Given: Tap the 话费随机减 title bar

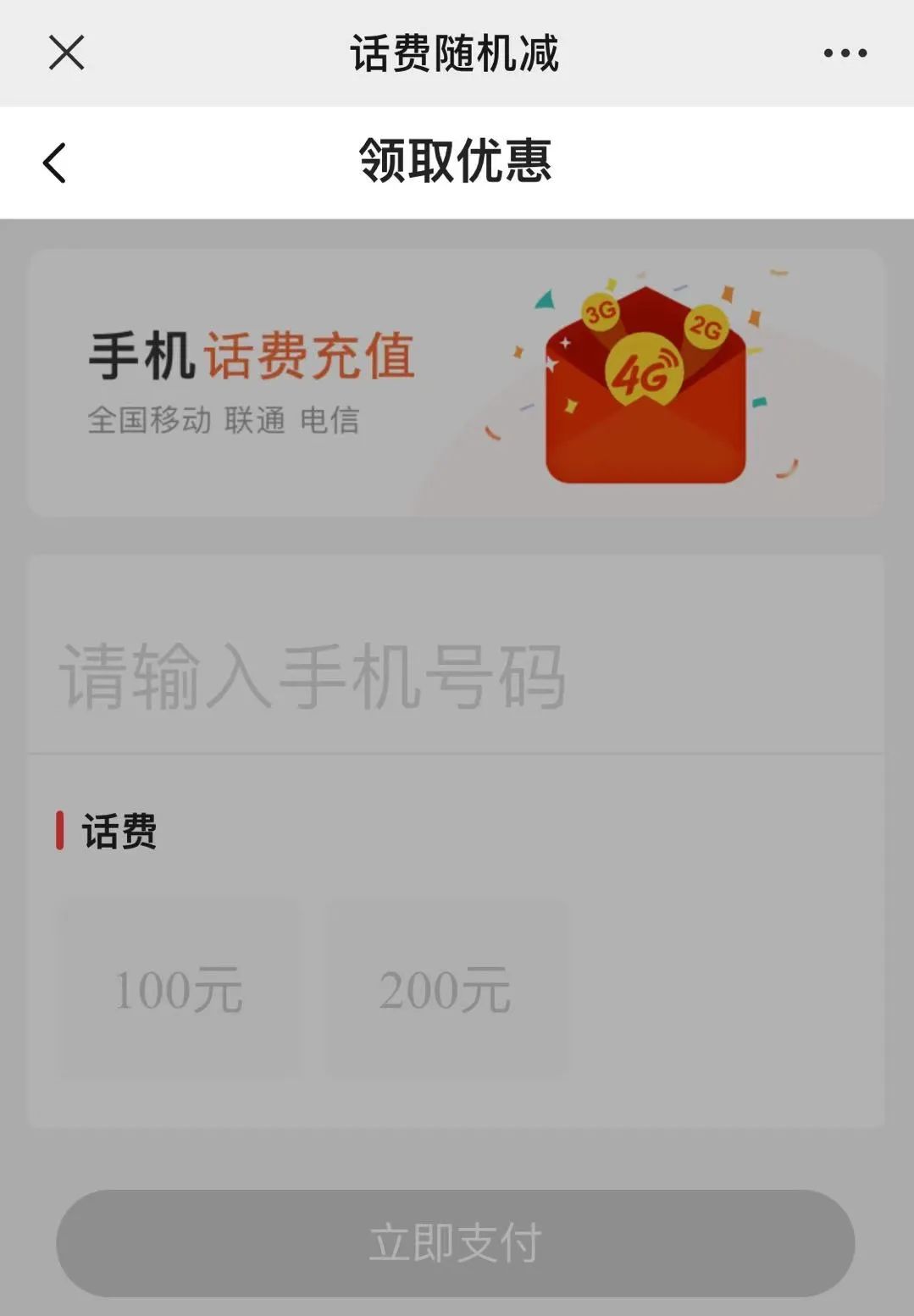Looking at the screenshot, I should click(457, 53).
